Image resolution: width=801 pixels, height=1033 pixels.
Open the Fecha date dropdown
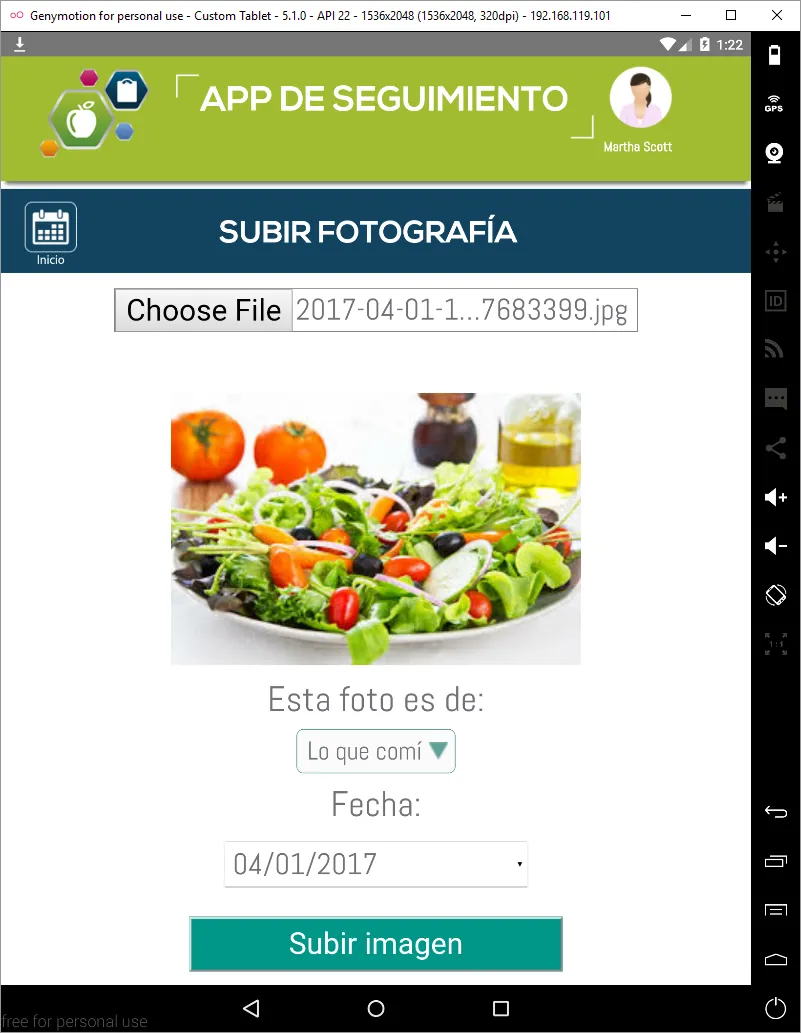(x=375, y=864)
